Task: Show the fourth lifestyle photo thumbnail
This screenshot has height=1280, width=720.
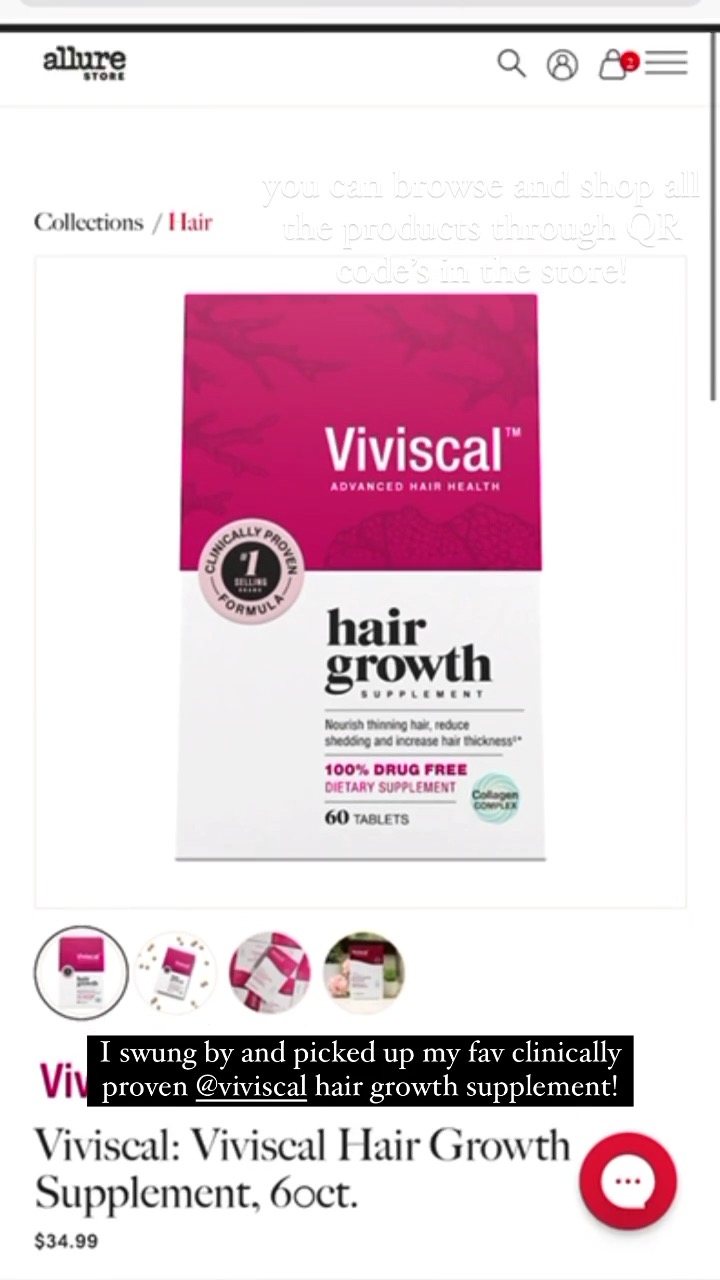Action: click(364, 972)
